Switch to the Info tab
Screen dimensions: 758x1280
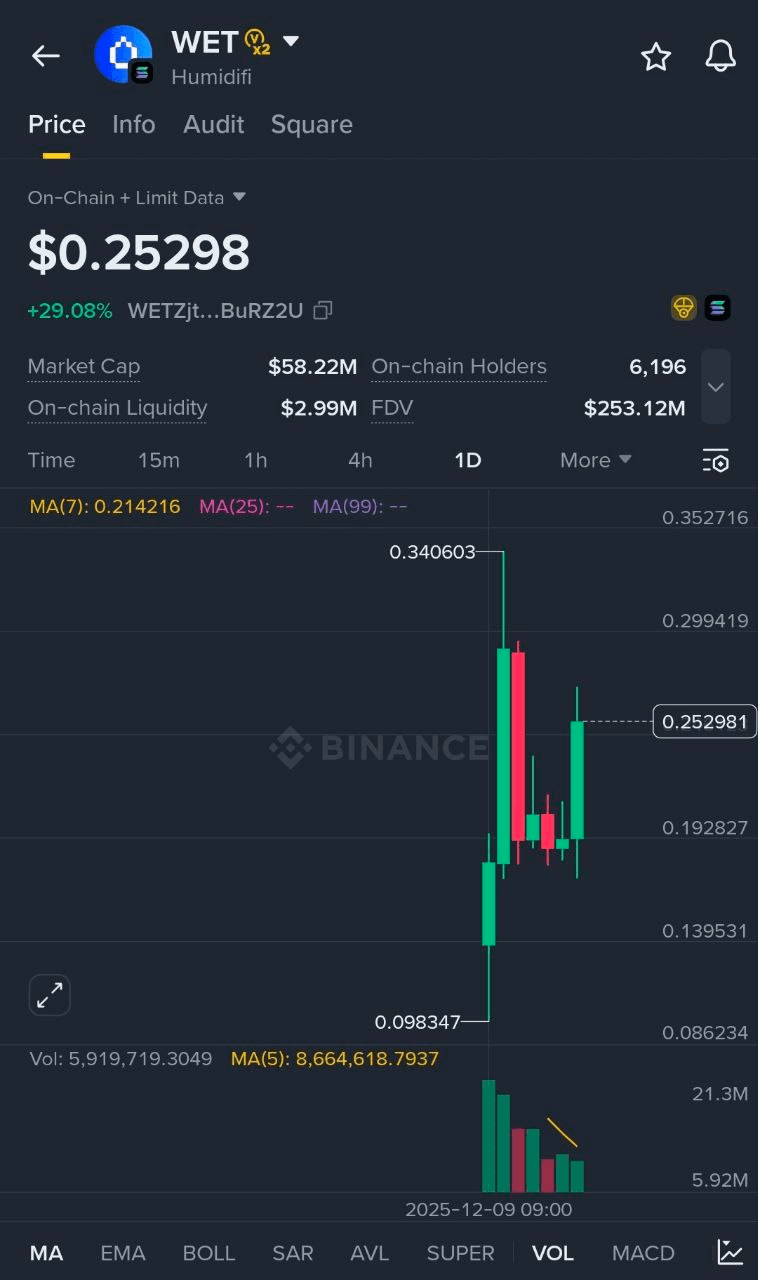tap(133, 124)
